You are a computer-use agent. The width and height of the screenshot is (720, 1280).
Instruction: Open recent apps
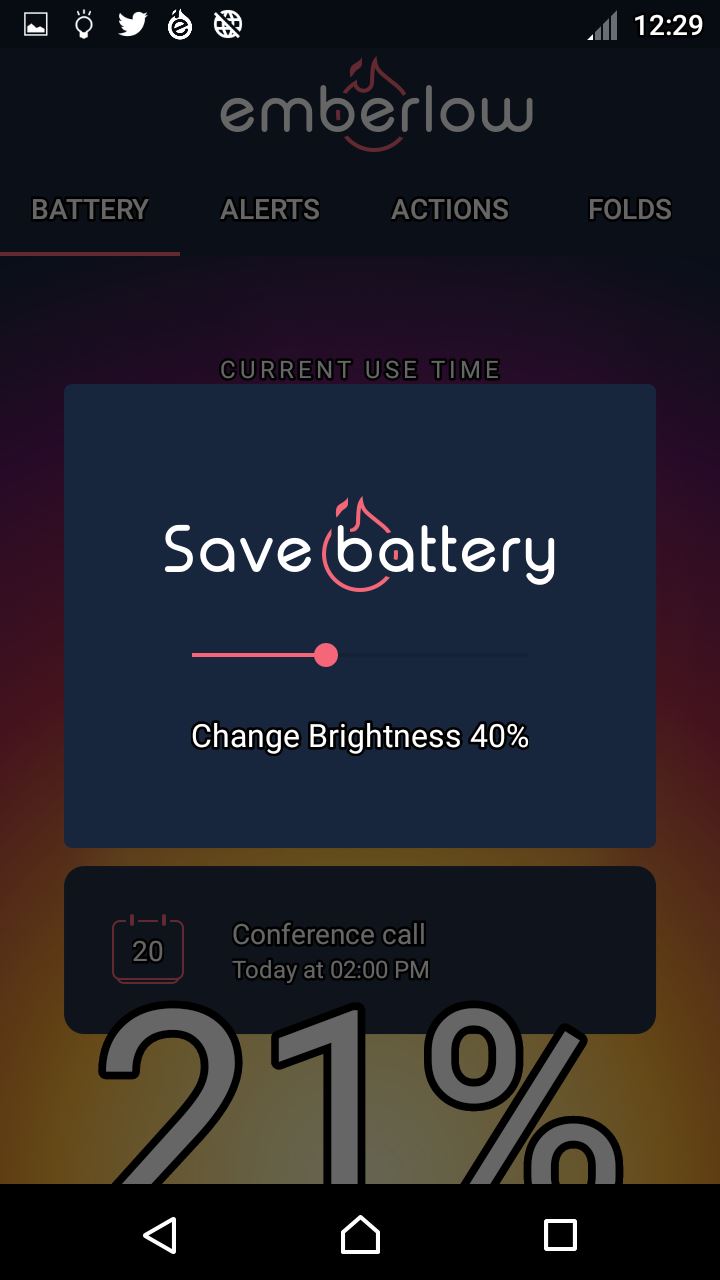click(560, 1235)
